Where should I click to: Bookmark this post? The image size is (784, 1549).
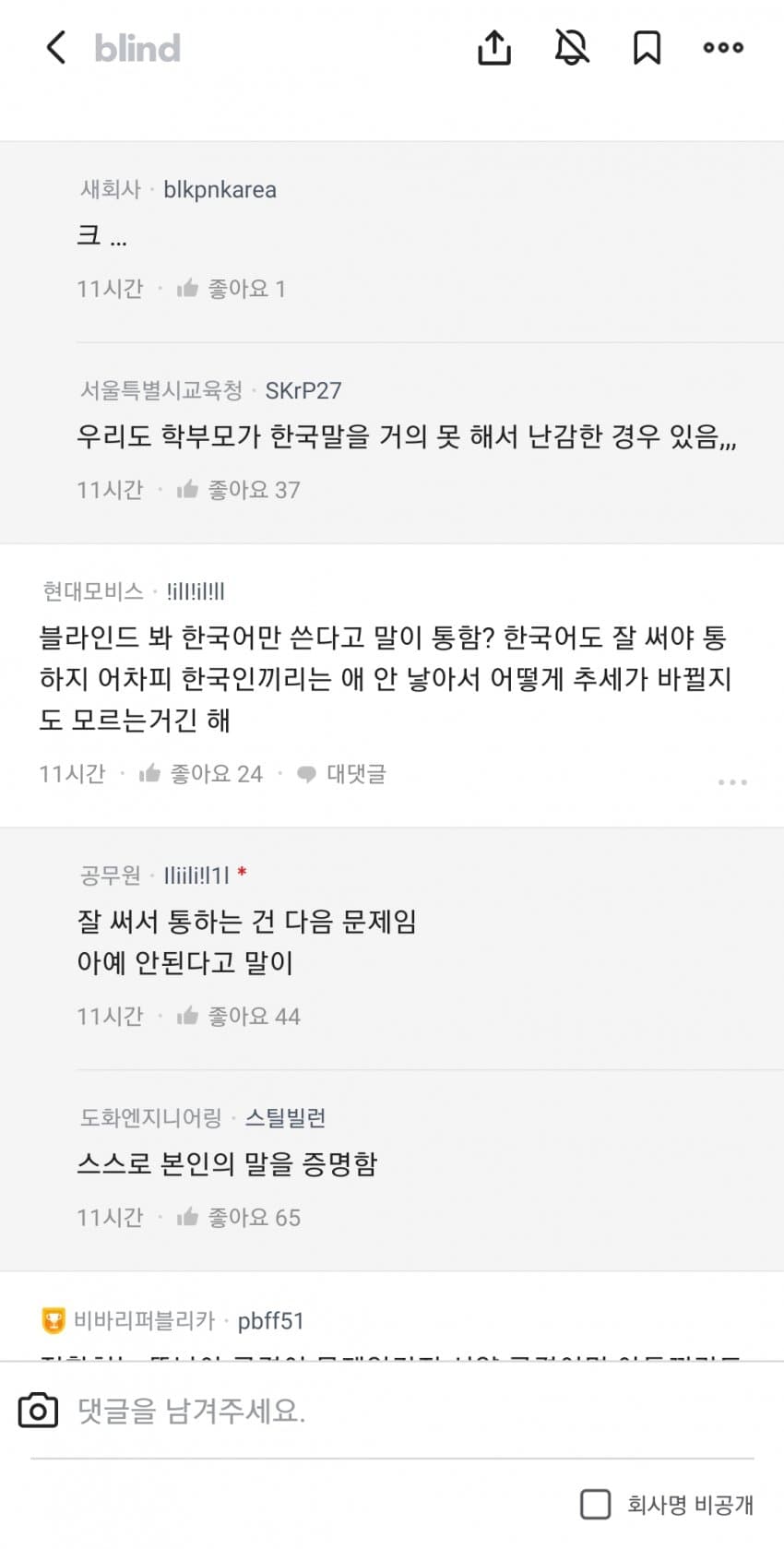pyautogui.click(x=647, y=48)
